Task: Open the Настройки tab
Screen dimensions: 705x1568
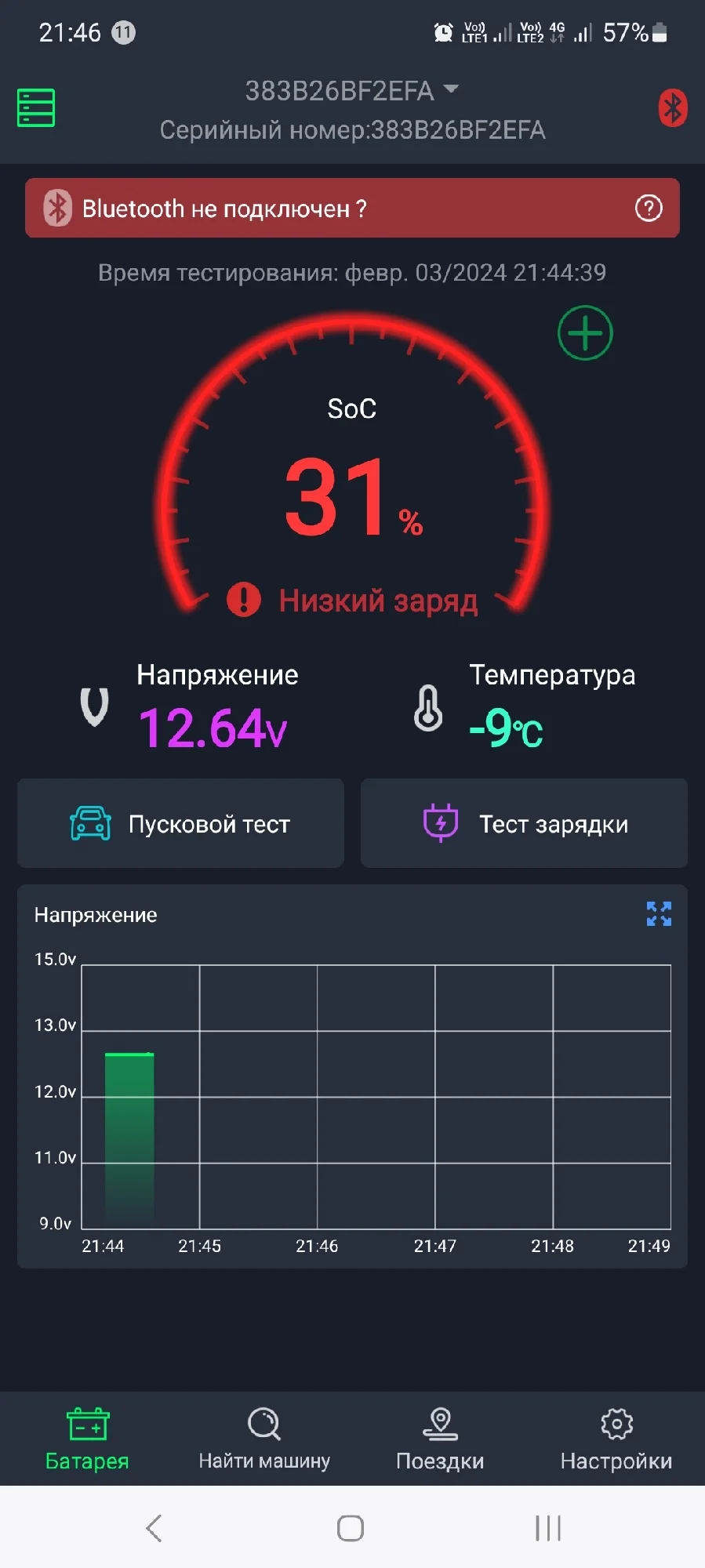Action: pyautogui.click(x=616, y=1439)
